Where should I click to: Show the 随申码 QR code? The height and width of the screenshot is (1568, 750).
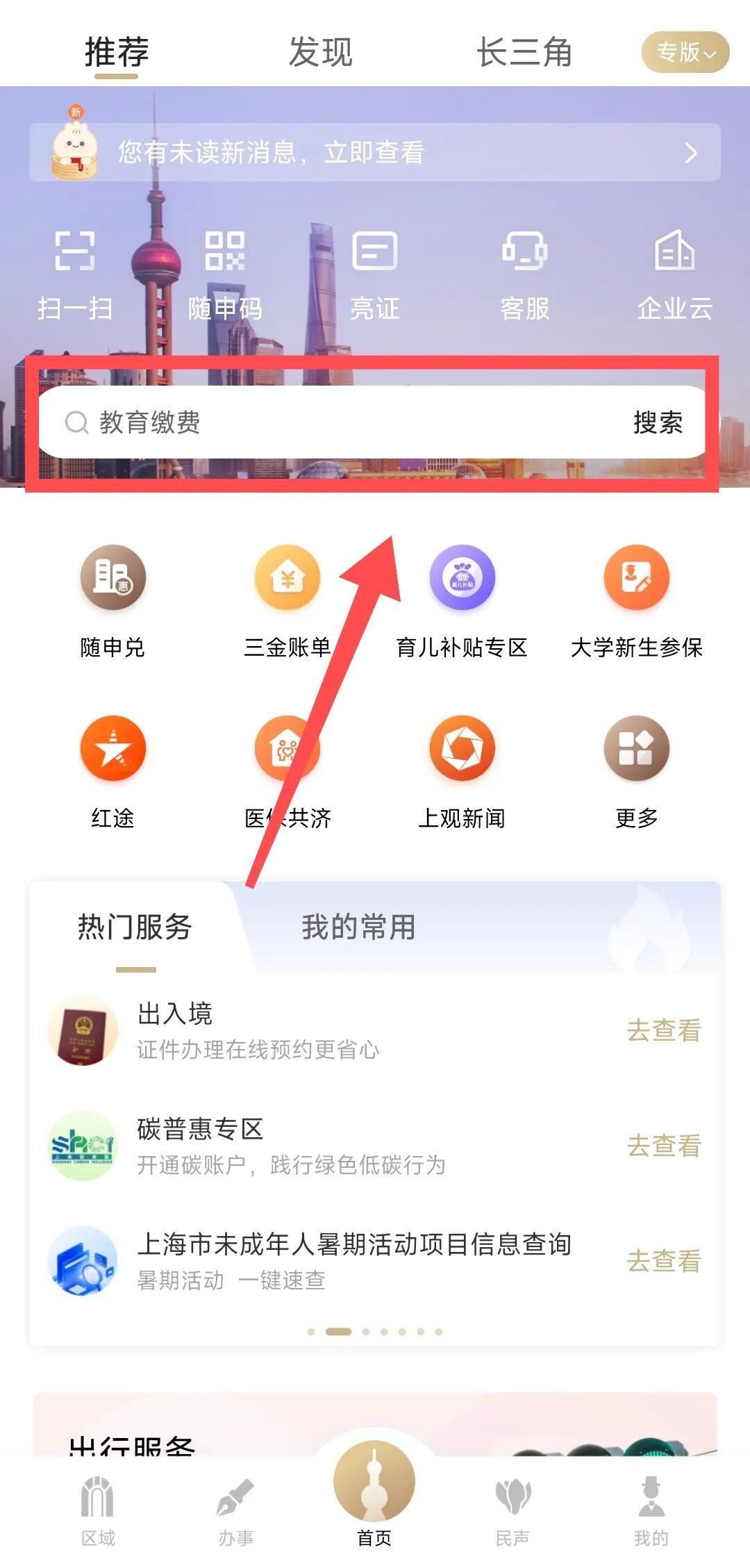225,274
